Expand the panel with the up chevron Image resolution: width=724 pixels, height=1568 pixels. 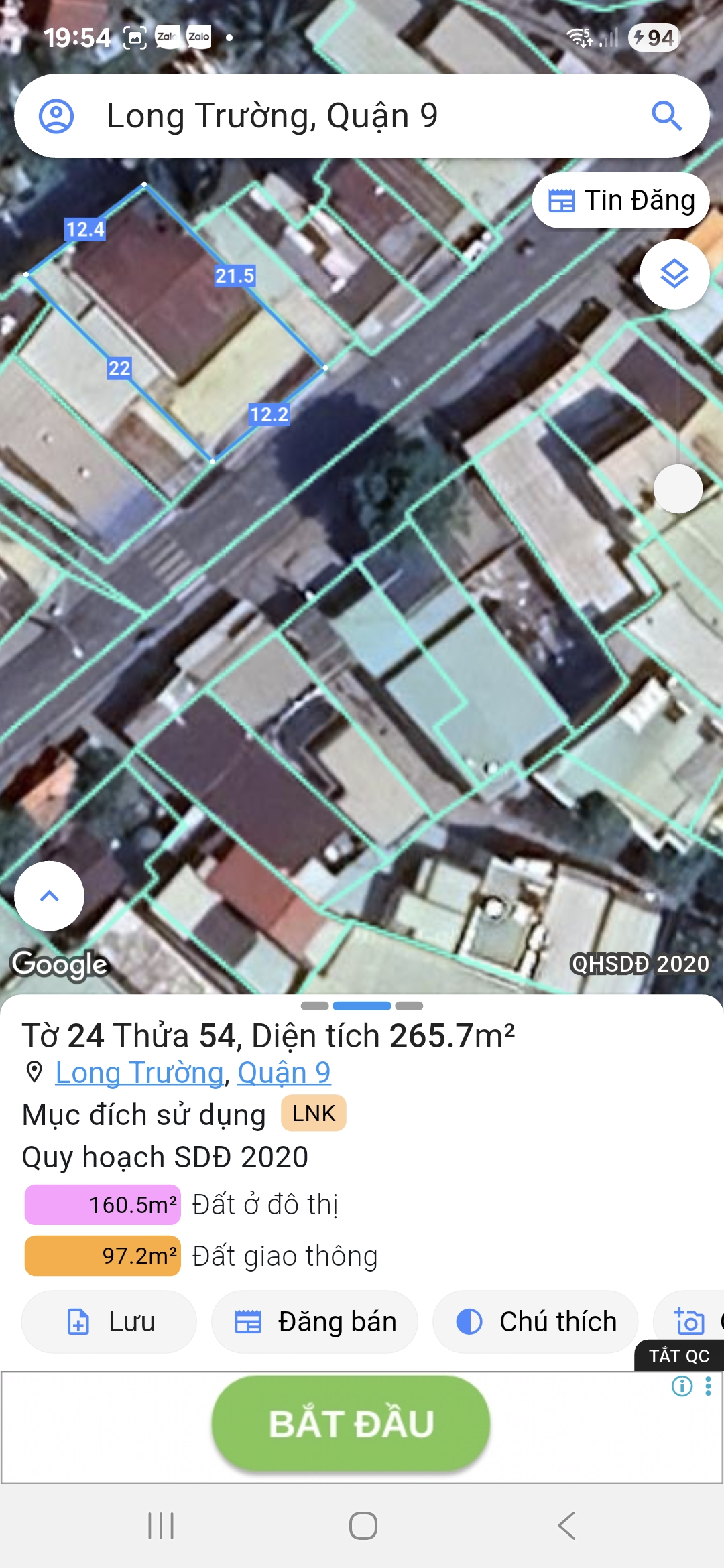(50, 896)
